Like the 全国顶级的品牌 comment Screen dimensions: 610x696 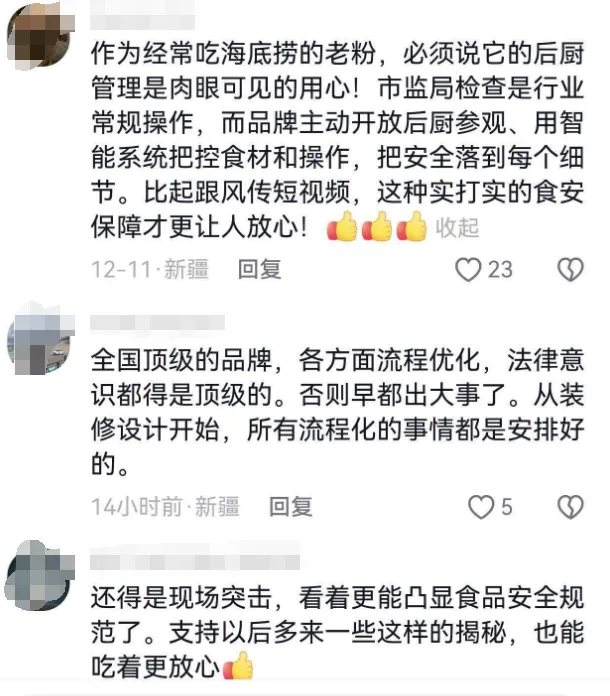[x=481, y=507]
